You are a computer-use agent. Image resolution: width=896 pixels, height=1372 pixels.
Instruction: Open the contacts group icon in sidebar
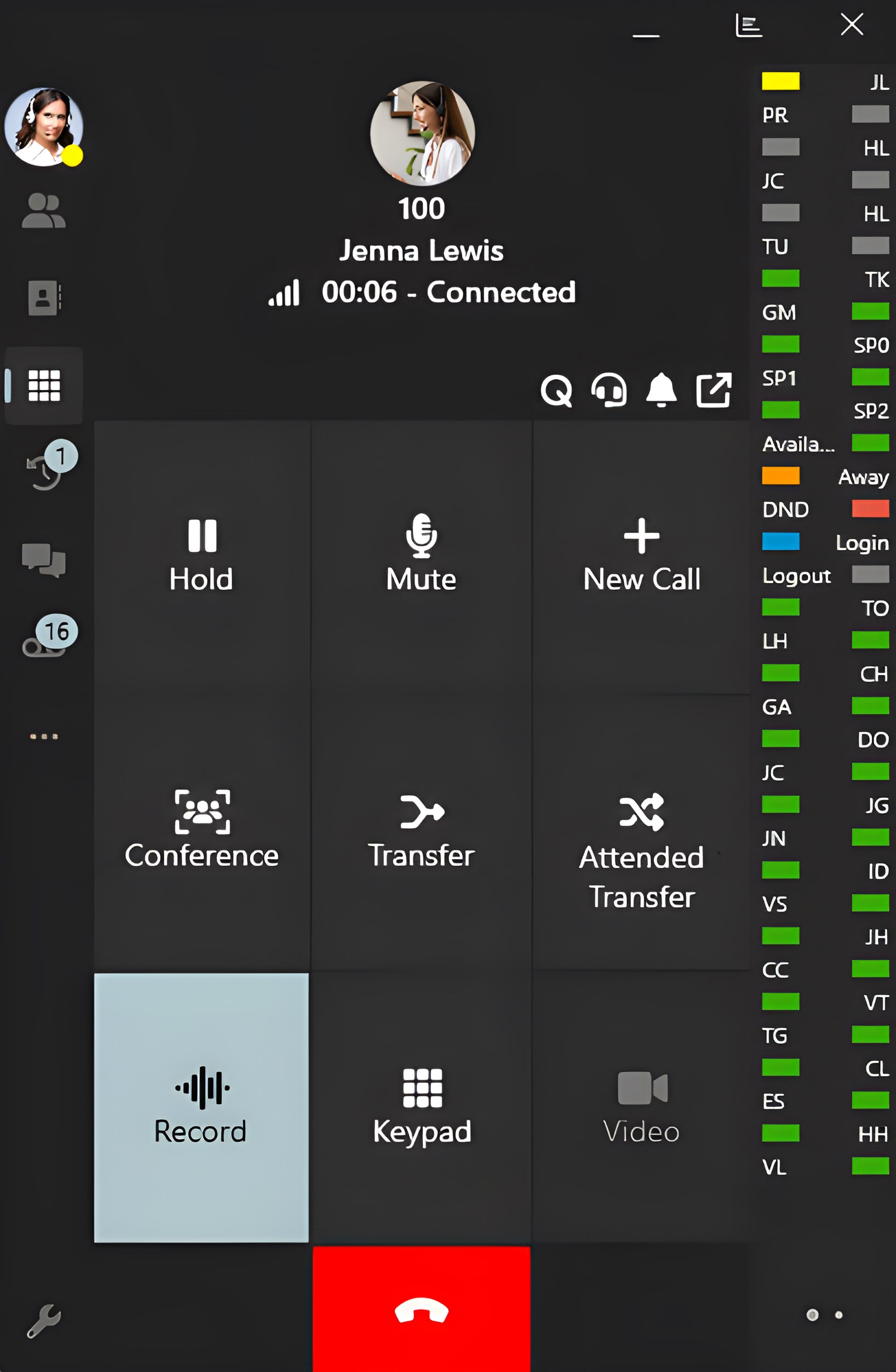click(44, 211)
